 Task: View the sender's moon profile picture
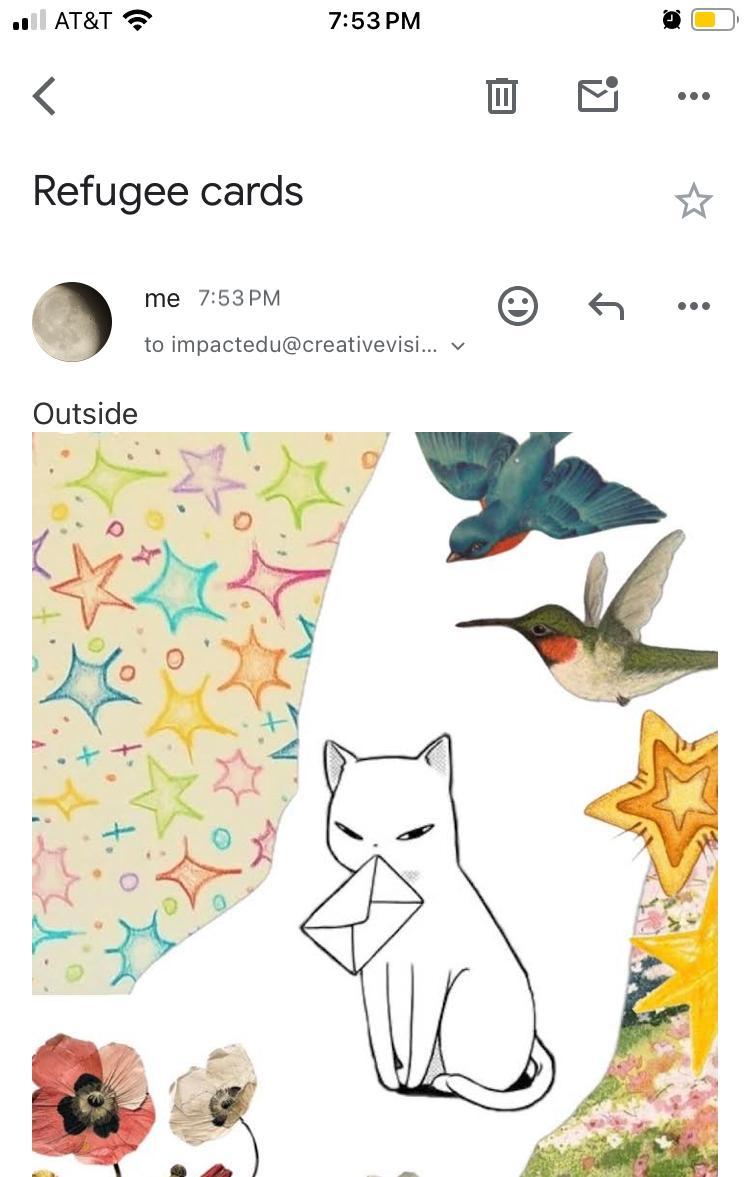pos(72,321)
